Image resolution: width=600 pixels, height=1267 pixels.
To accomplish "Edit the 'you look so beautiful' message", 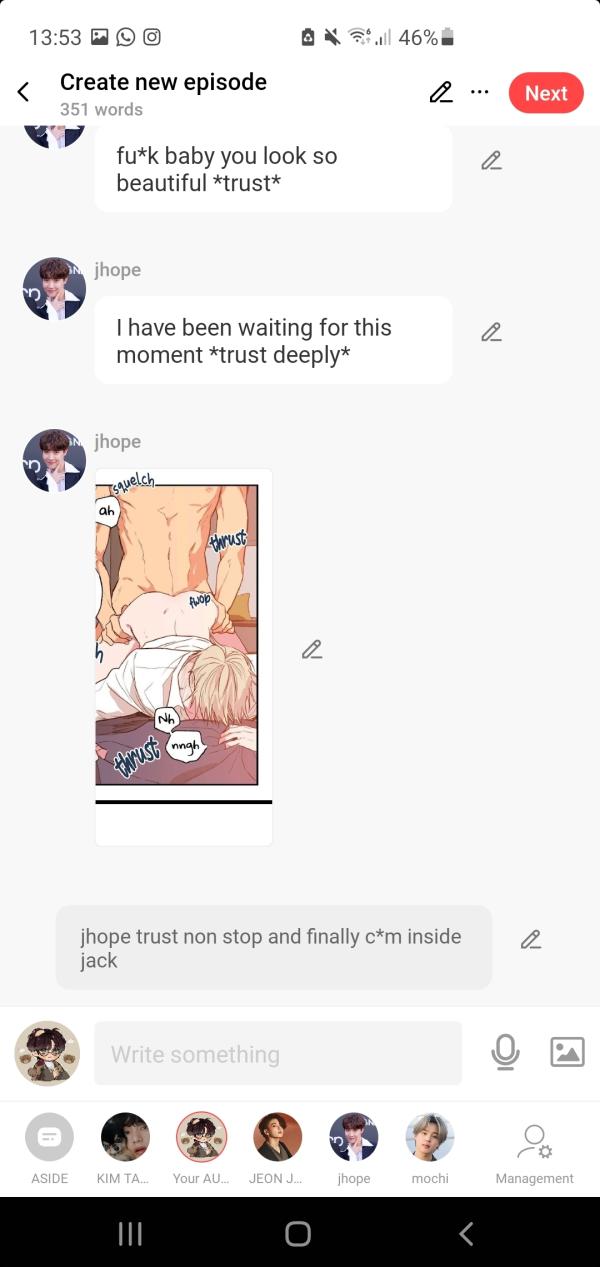I will [490, 160].
